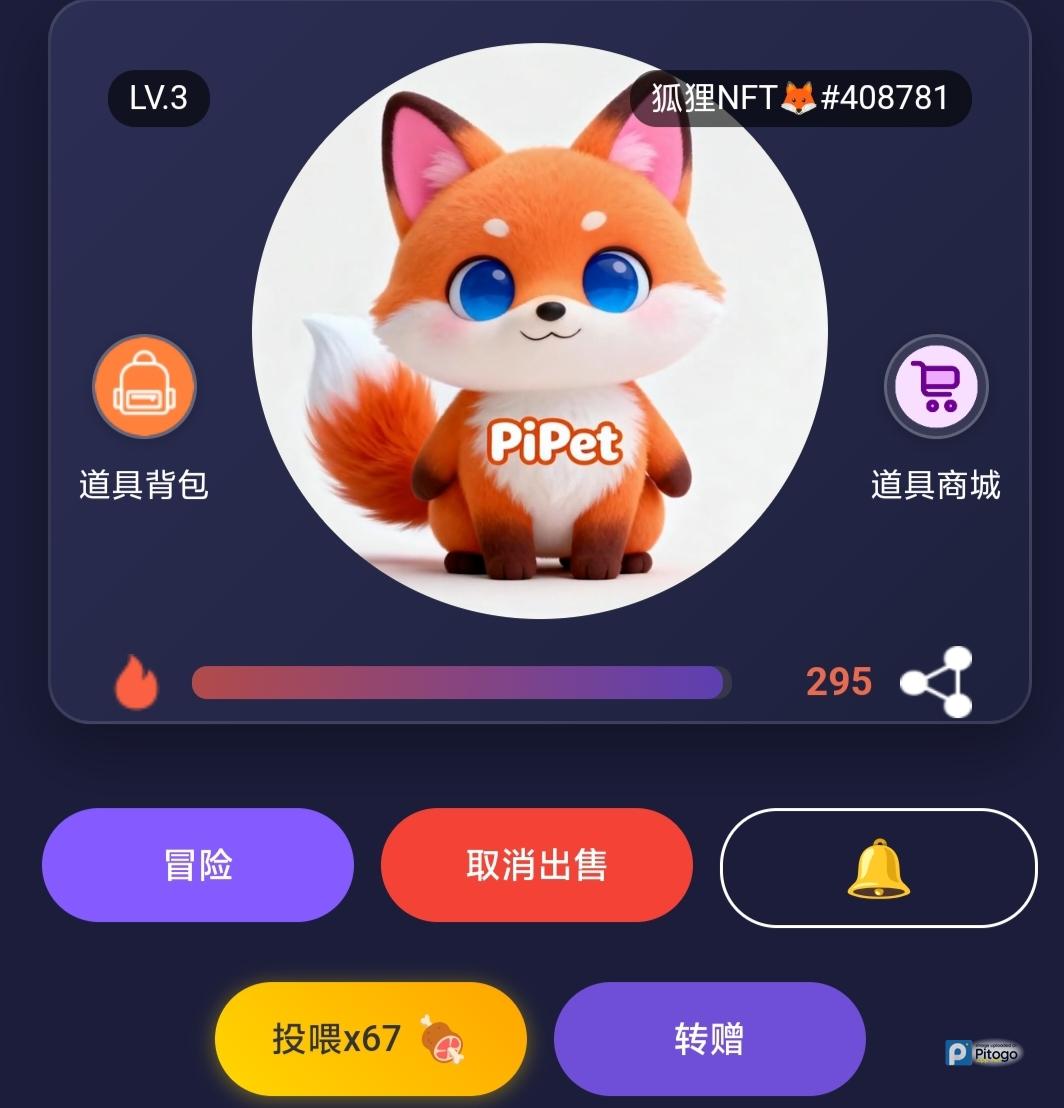Screen dimensions: 1064x1108
Task: Tap the yellow bell button
Action: [878, 868]
